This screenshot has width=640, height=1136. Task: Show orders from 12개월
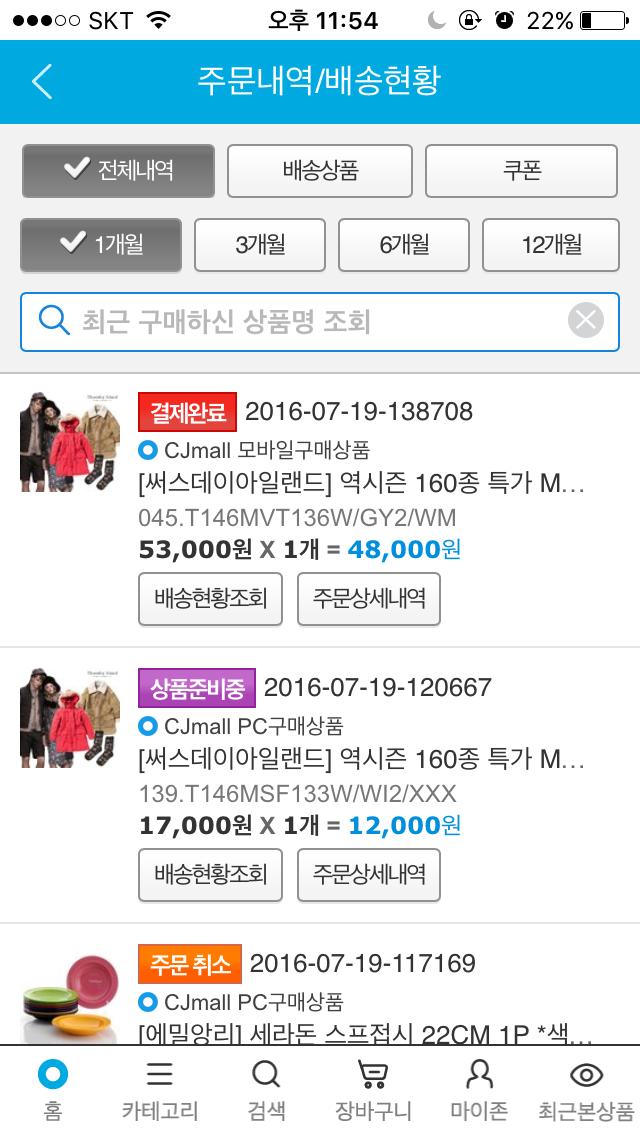point(551,245)
